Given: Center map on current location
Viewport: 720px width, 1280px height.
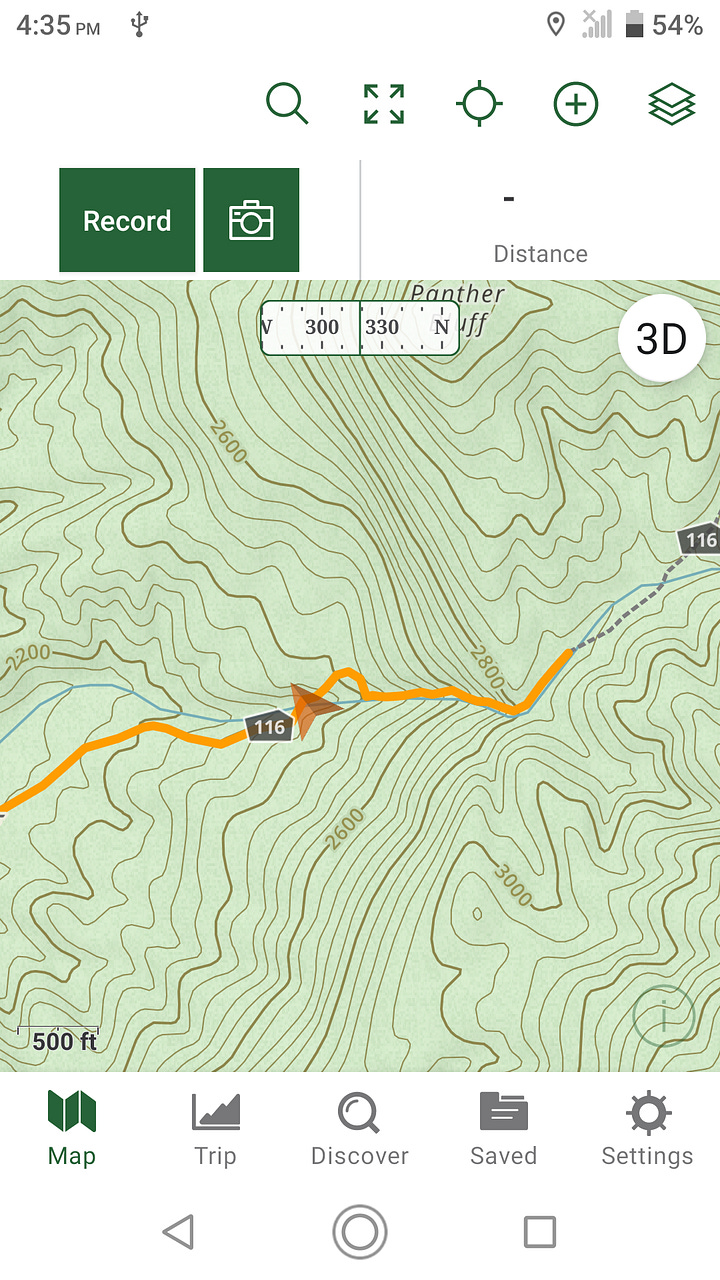Looking at the screenshot, I should [479, 104].
